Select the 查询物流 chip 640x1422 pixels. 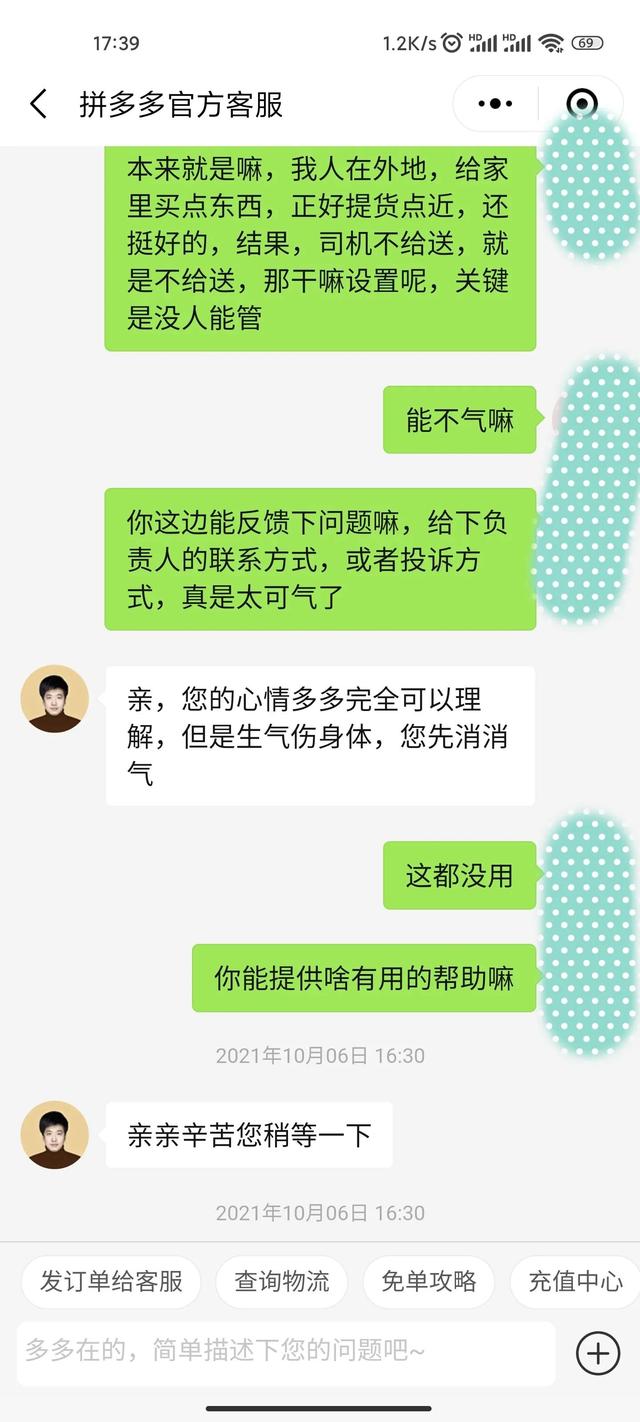coord(282,1282)
